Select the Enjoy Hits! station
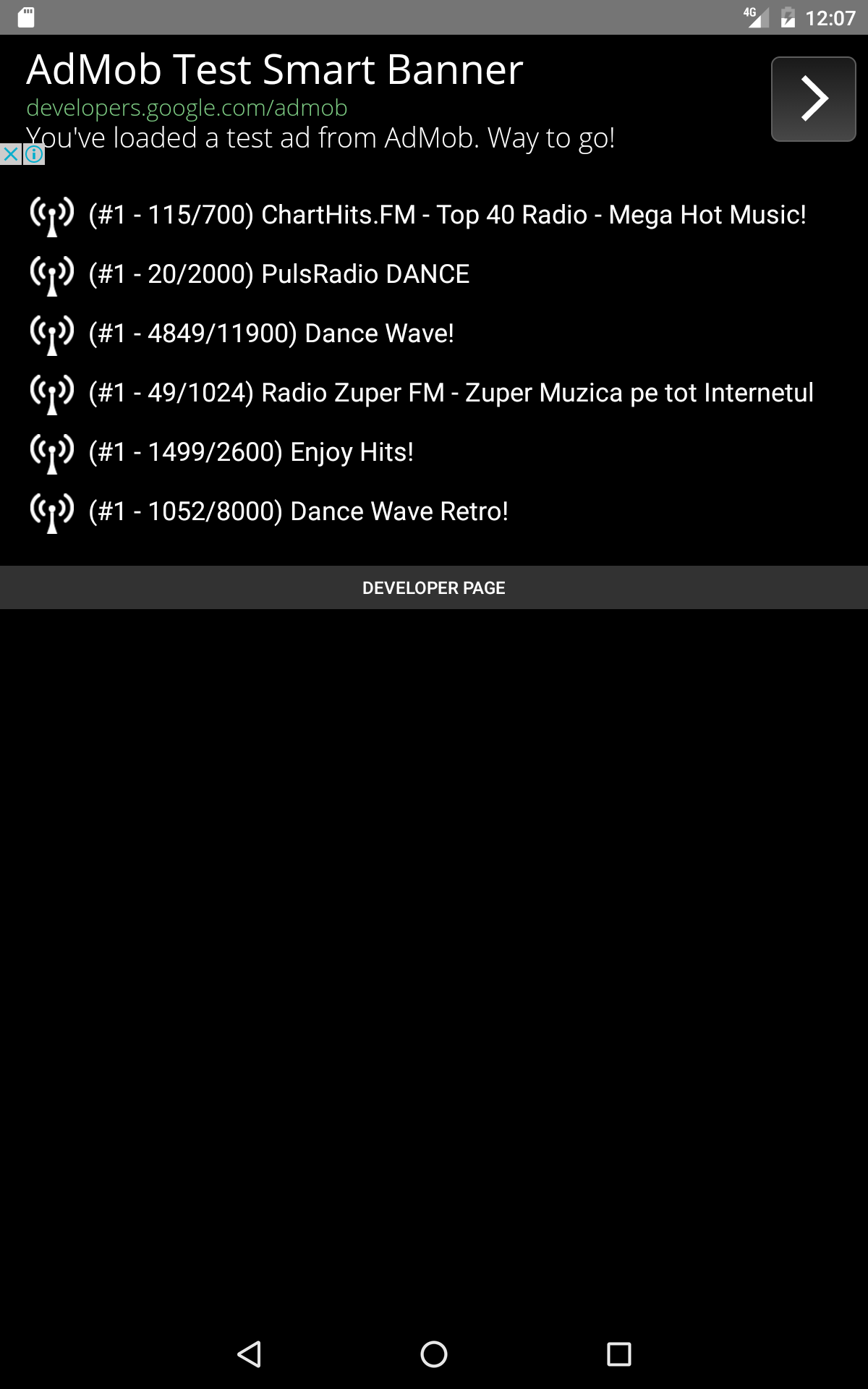The height and width of the screenshot is (1389, 868). click(251, 452)
